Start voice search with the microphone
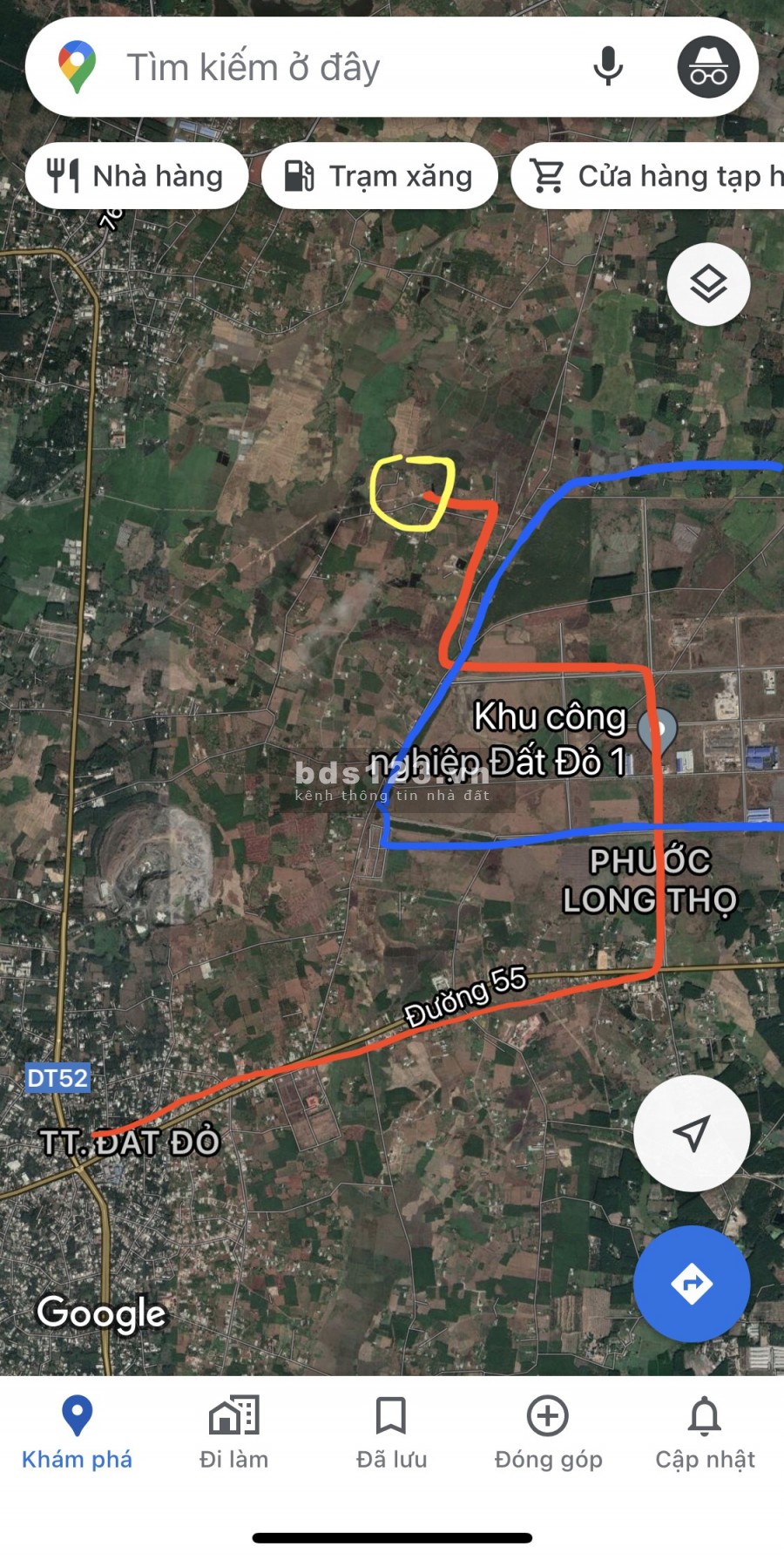Viewport: 784px width, 1560px height. tap(608, 67)
